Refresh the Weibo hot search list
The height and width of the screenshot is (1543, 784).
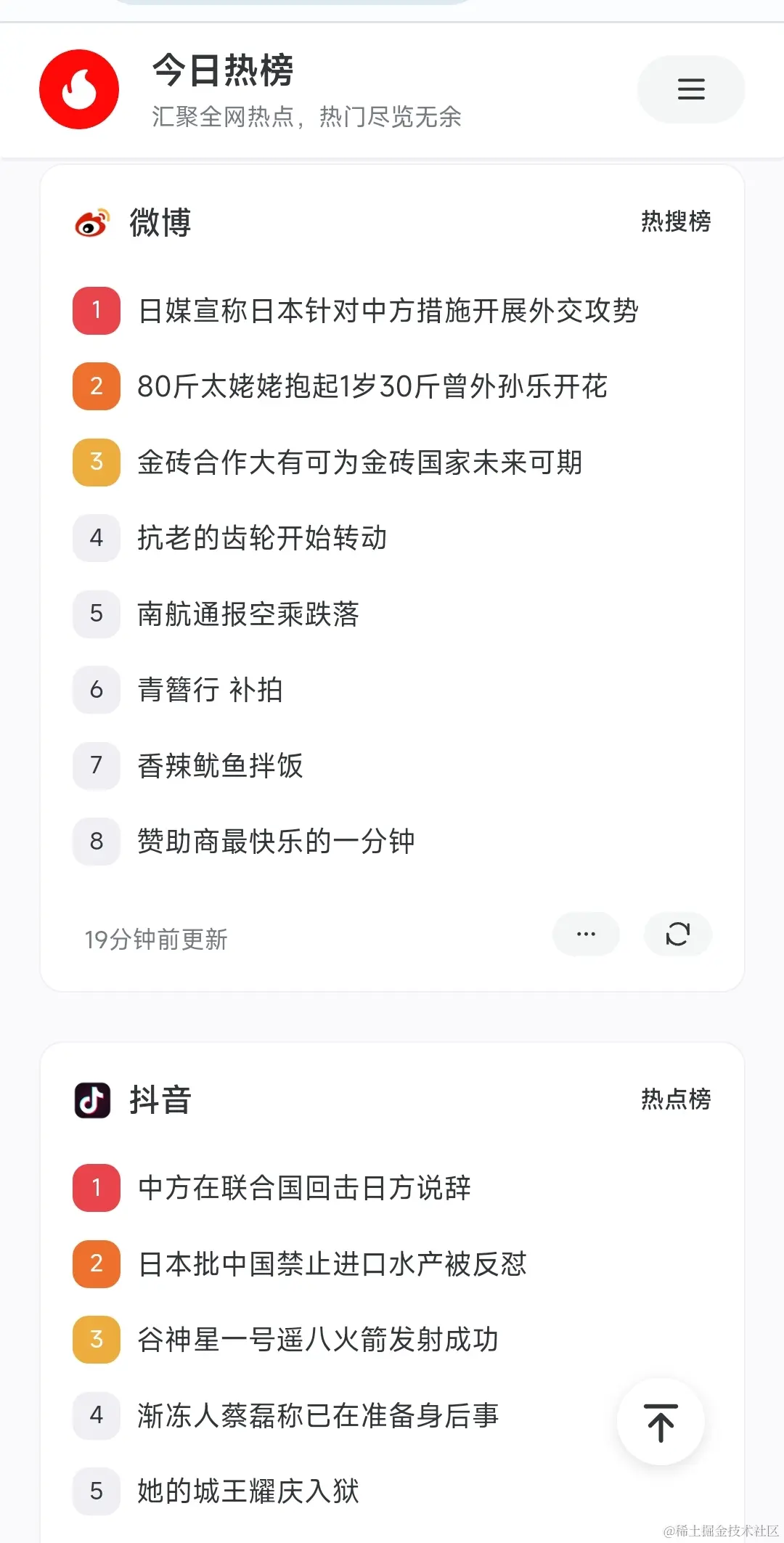click(677, 935)
